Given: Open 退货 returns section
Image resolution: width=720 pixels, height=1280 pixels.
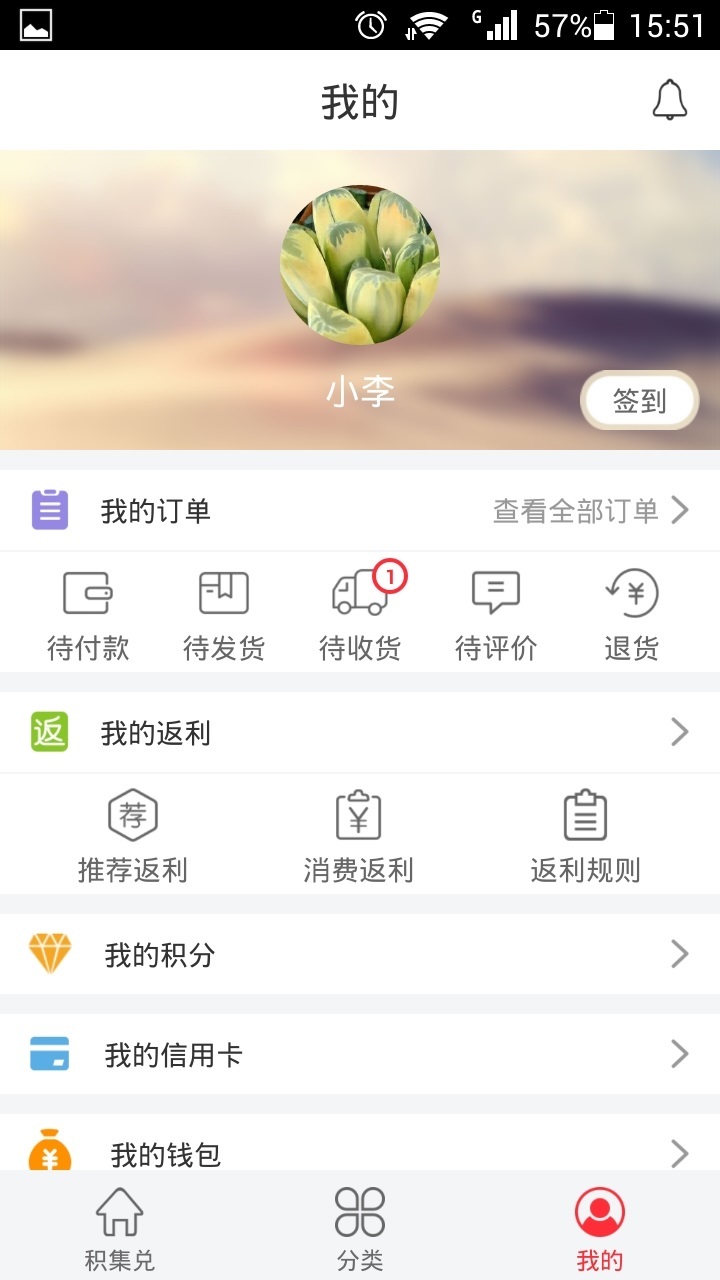Looking at the screenshot, I should coord(632,613).
